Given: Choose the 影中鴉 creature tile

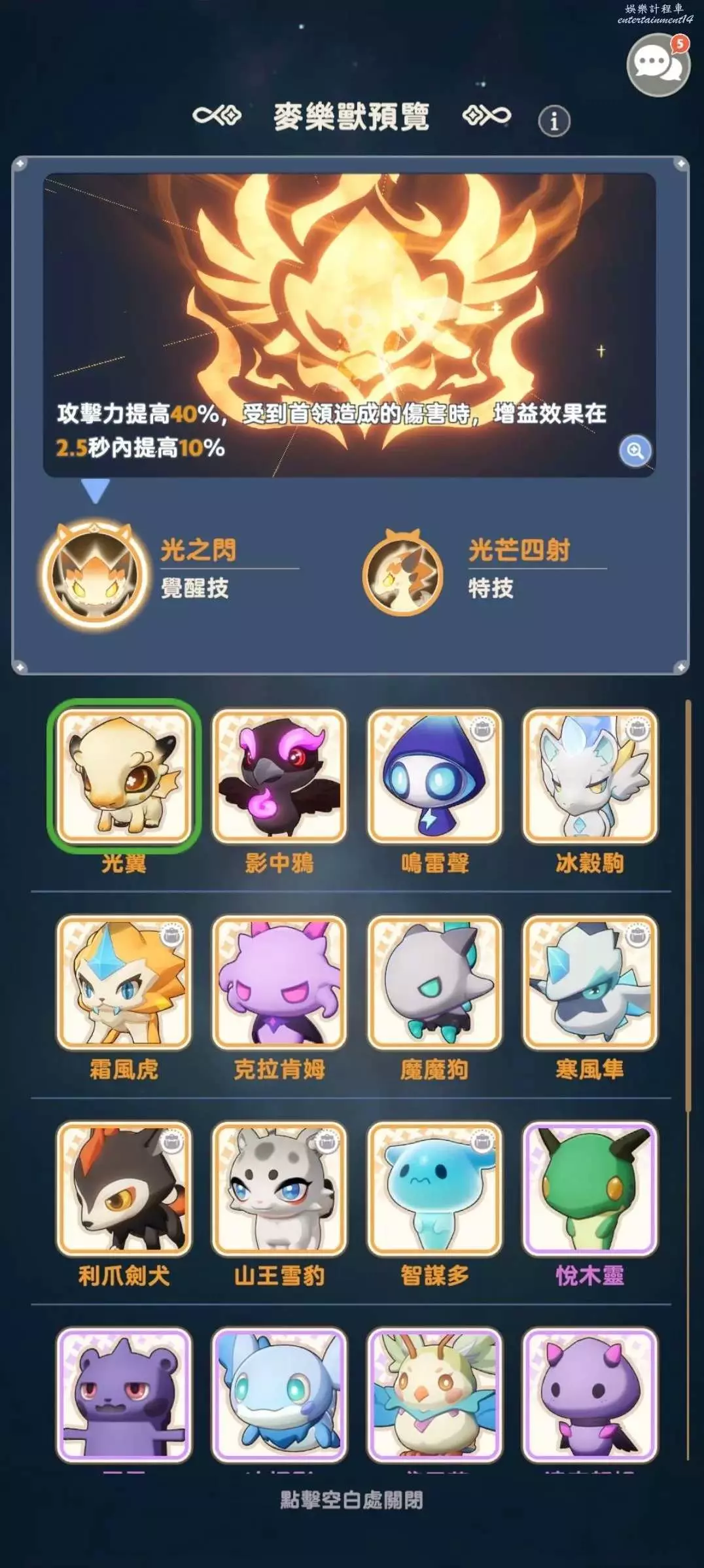Looking at the screenshot, I should click(x=279, y=776).
